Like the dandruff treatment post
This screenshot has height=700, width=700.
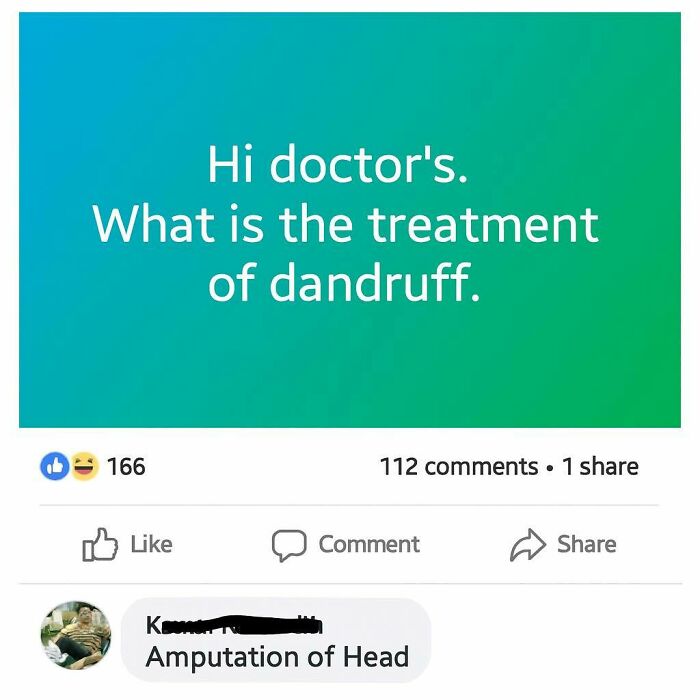[126, 544]
